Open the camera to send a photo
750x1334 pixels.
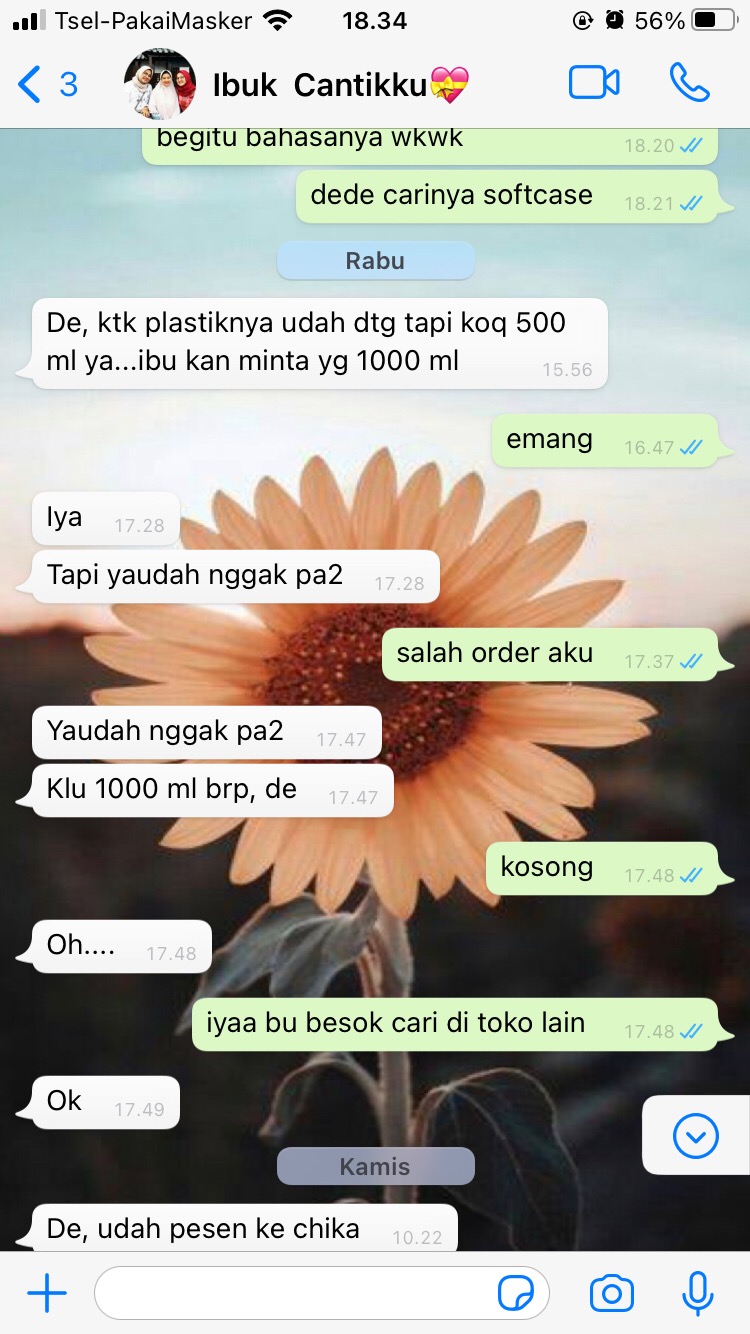611,1294
